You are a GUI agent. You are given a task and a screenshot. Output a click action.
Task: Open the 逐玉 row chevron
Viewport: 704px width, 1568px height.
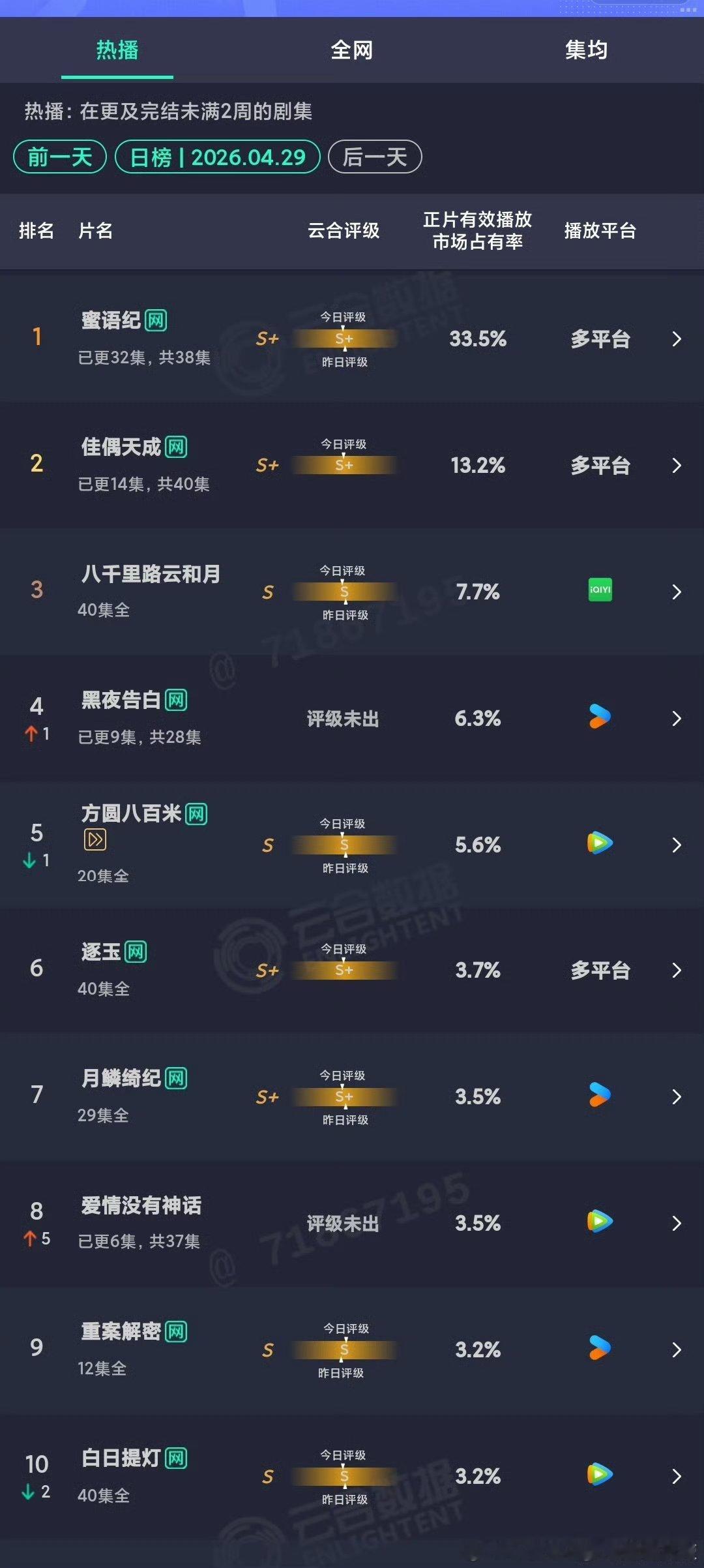tap(678, 971)
